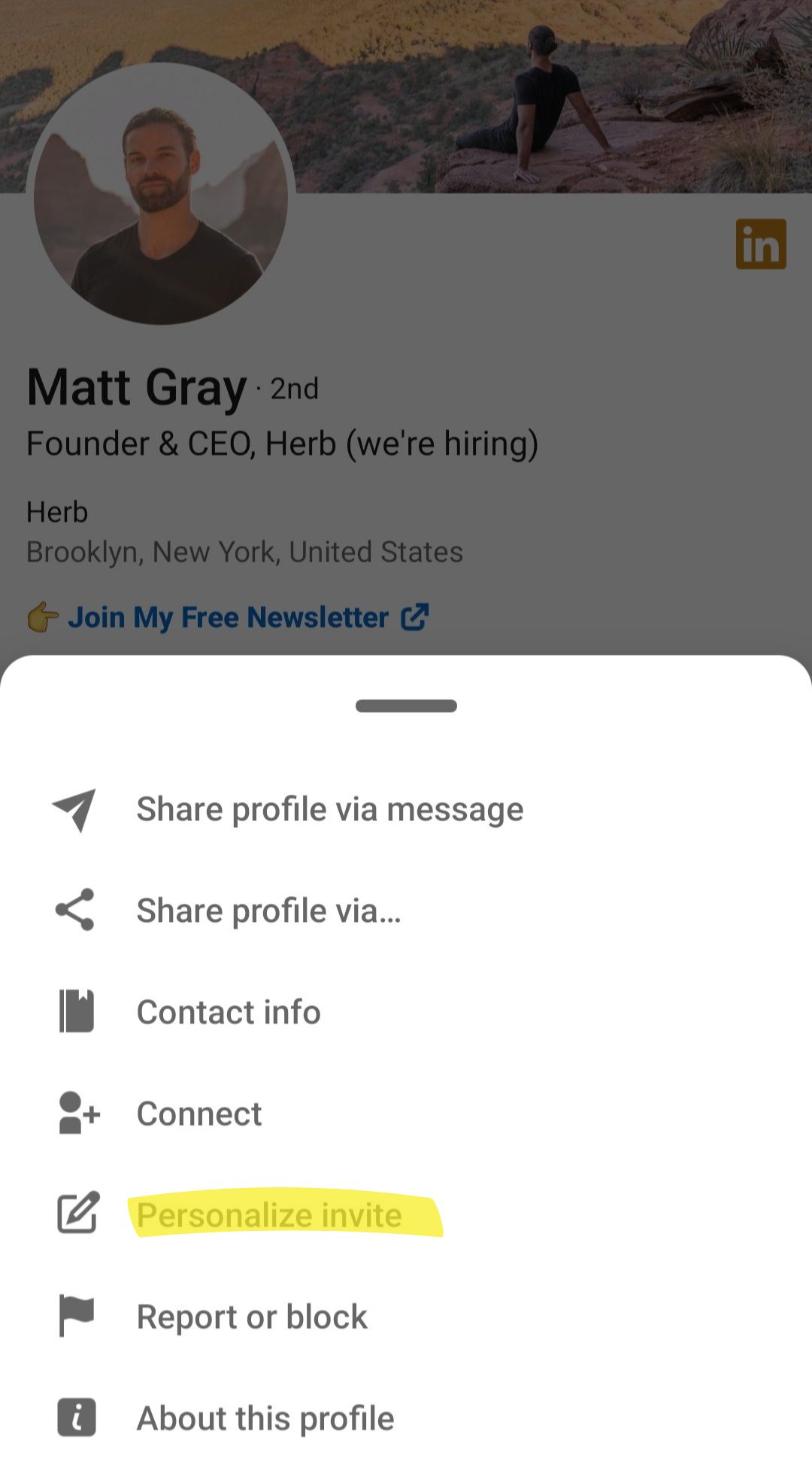This screenshot has width=812, height=1479.
Task: Open Share profile via… option
Action: (x=268, y=911)
